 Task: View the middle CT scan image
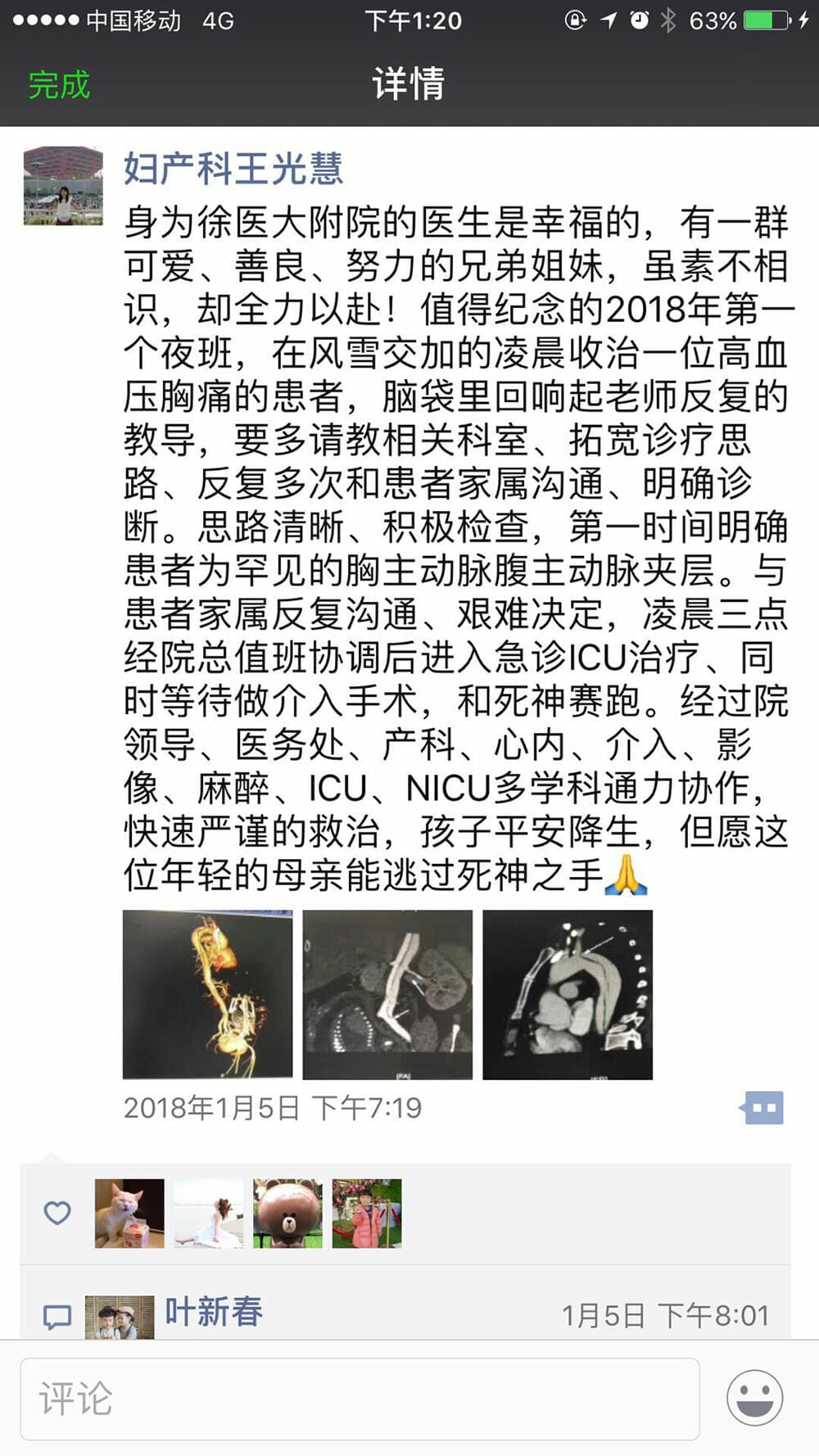point(387,994)
